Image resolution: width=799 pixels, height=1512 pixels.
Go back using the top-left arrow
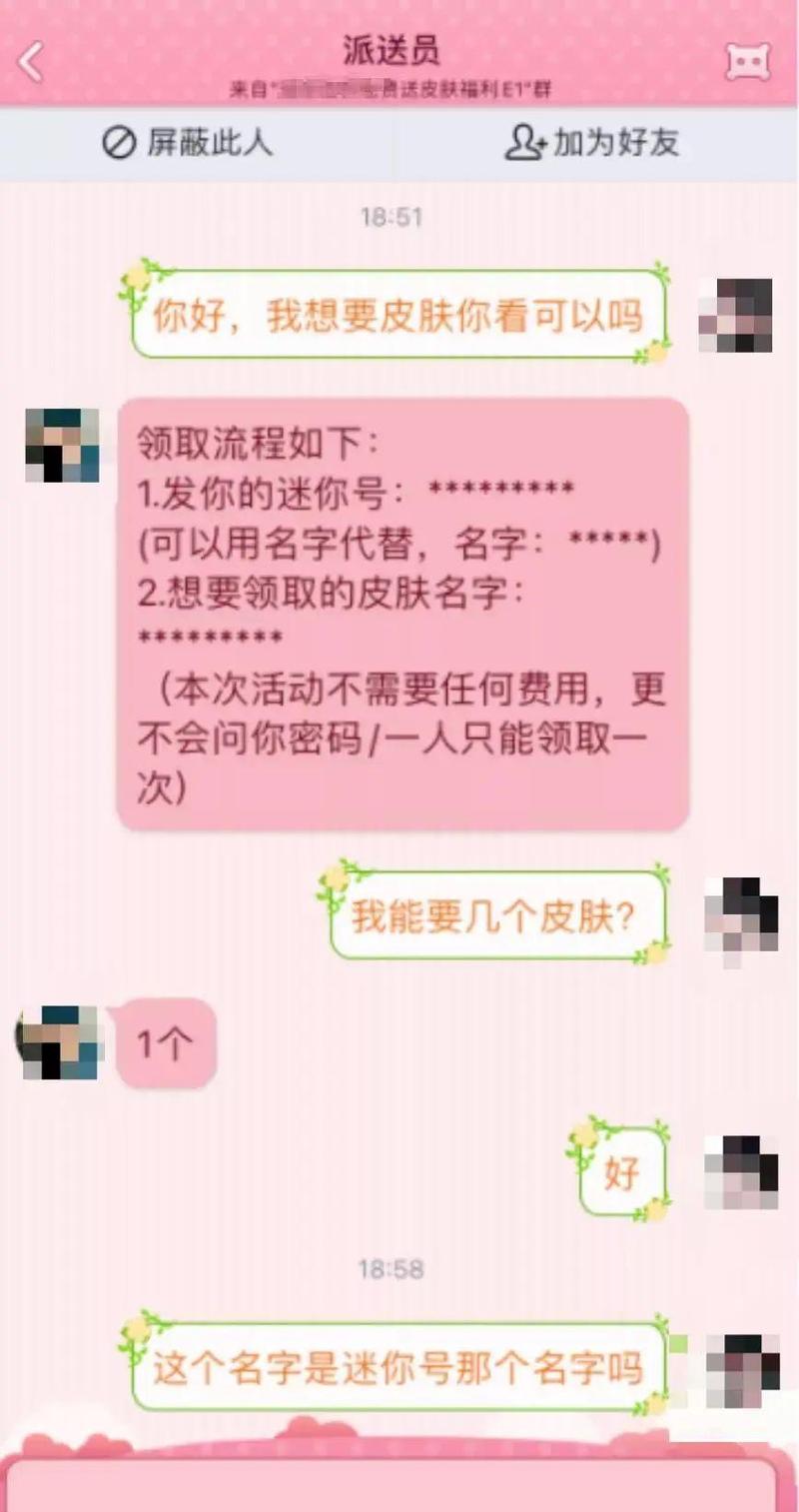click(32, 62)
